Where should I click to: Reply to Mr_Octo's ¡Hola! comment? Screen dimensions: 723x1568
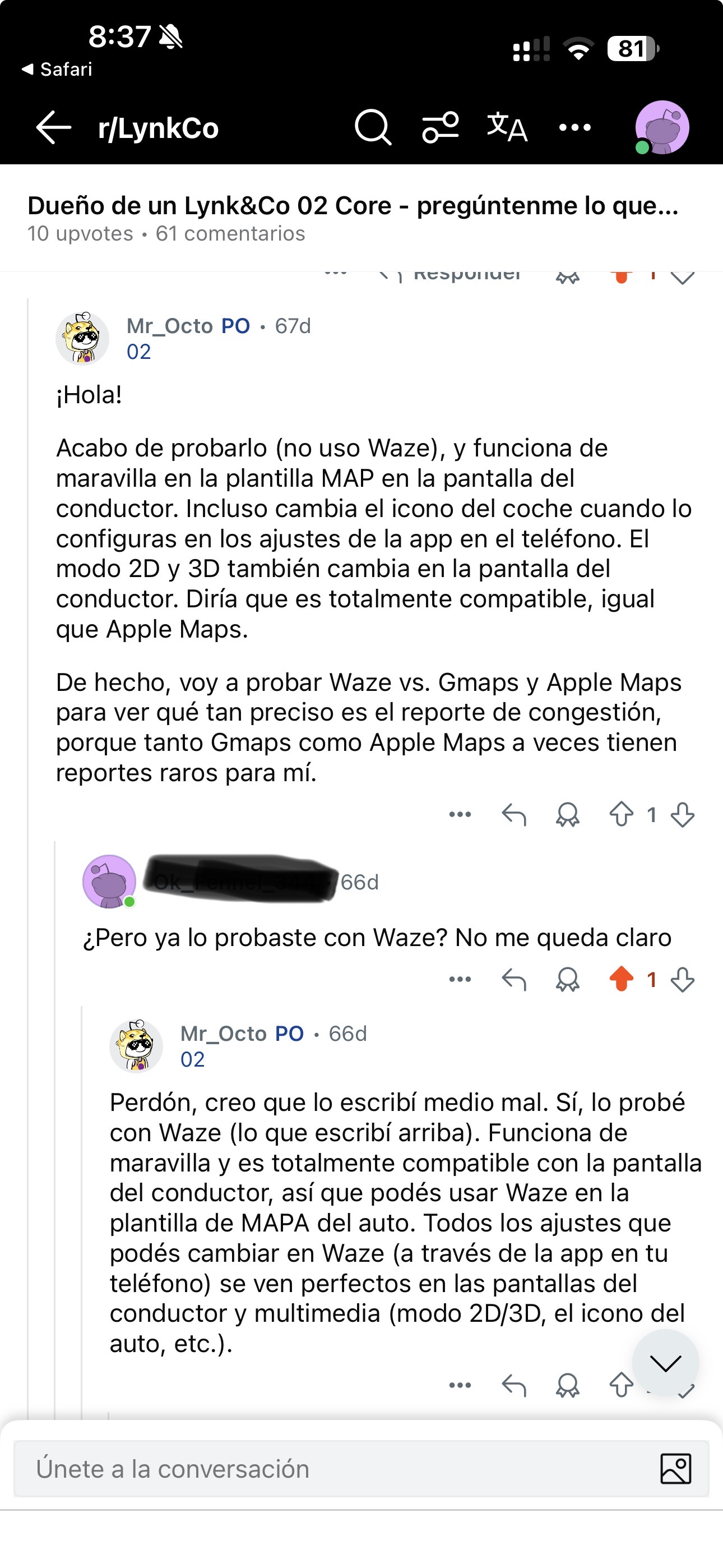513,814
